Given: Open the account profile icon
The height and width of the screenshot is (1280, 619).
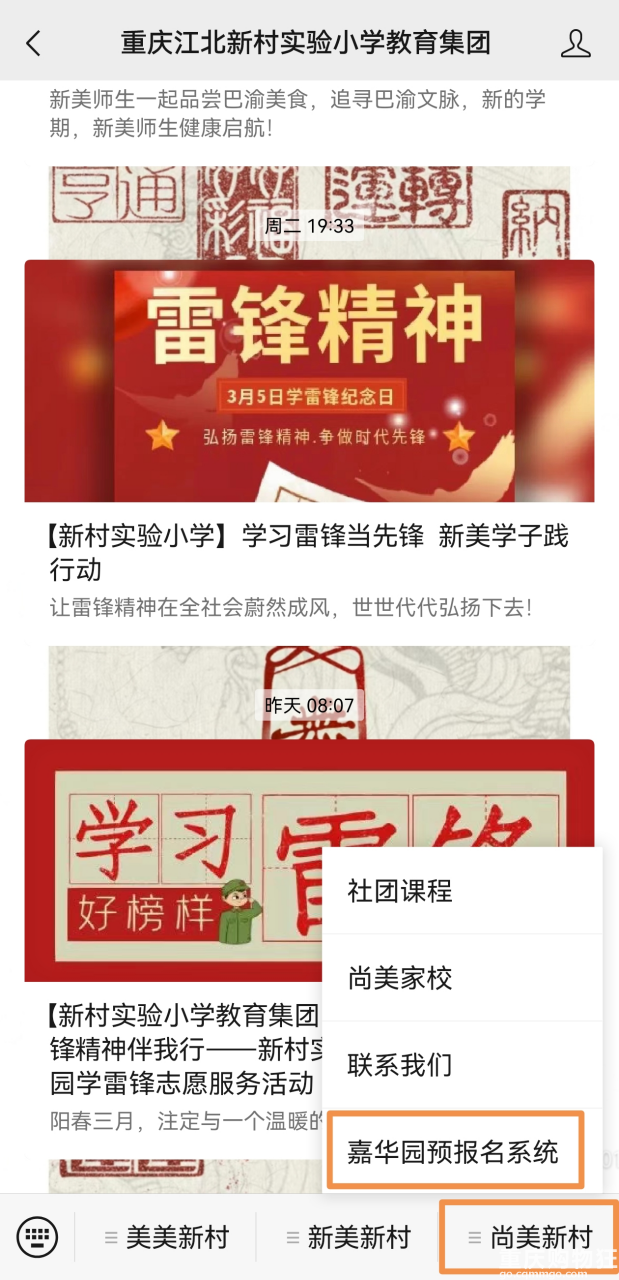Looking at the screenshot, I should (x=576, y=43).
